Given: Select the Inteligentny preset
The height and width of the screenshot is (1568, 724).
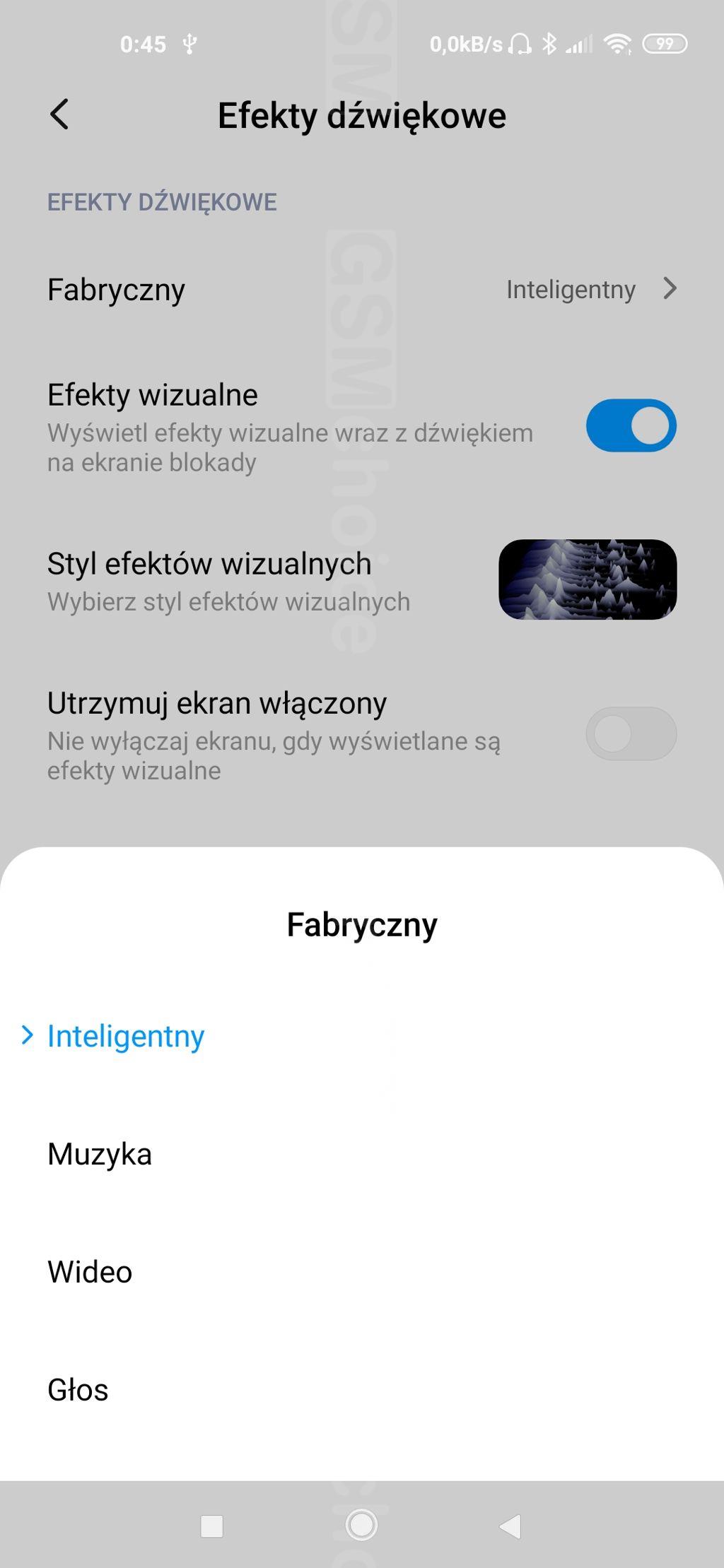Looking at the screenshot, I should [x=126, y=1036].
